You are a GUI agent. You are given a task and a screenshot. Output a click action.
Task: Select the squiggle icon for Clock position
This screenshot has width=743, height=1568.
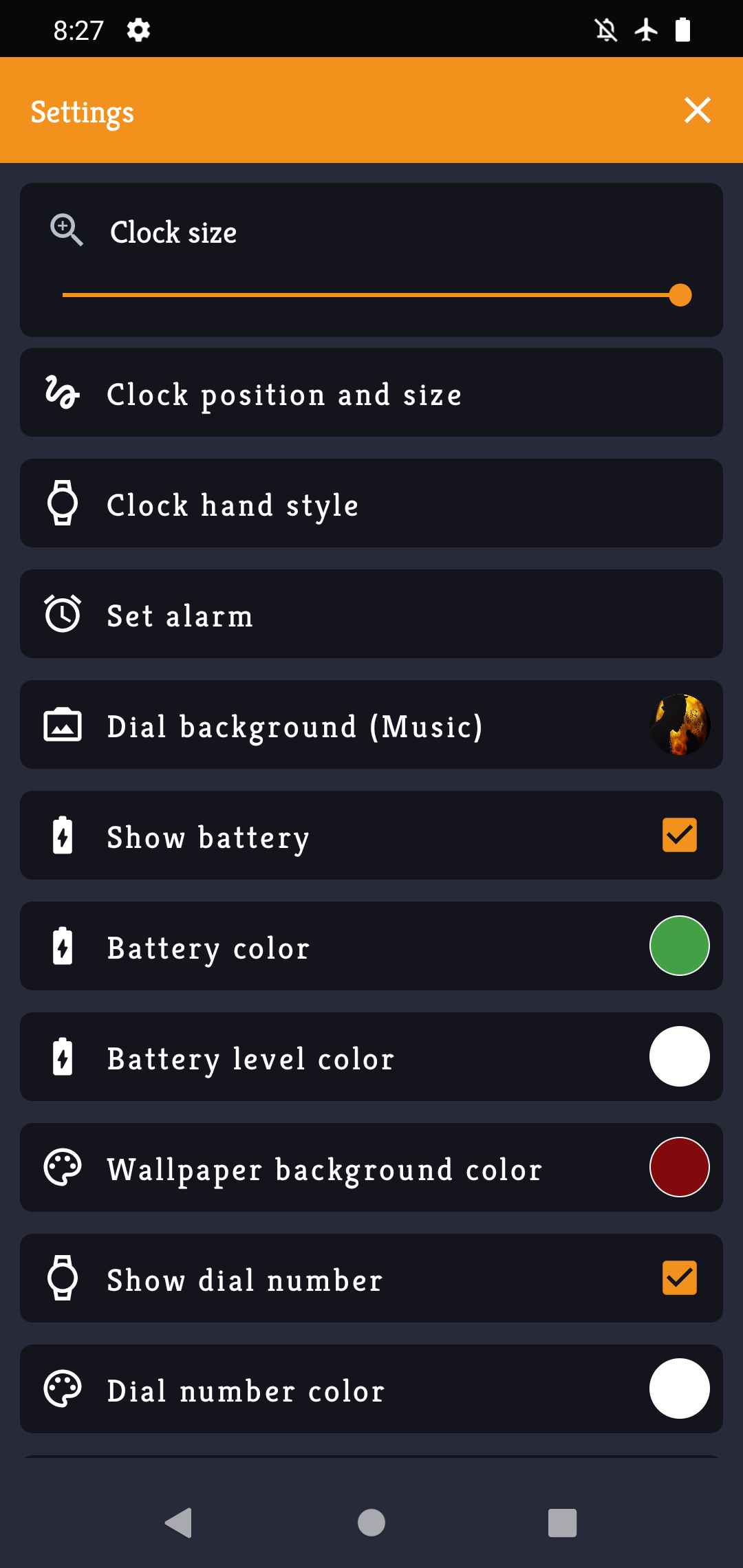pos(64,393)
